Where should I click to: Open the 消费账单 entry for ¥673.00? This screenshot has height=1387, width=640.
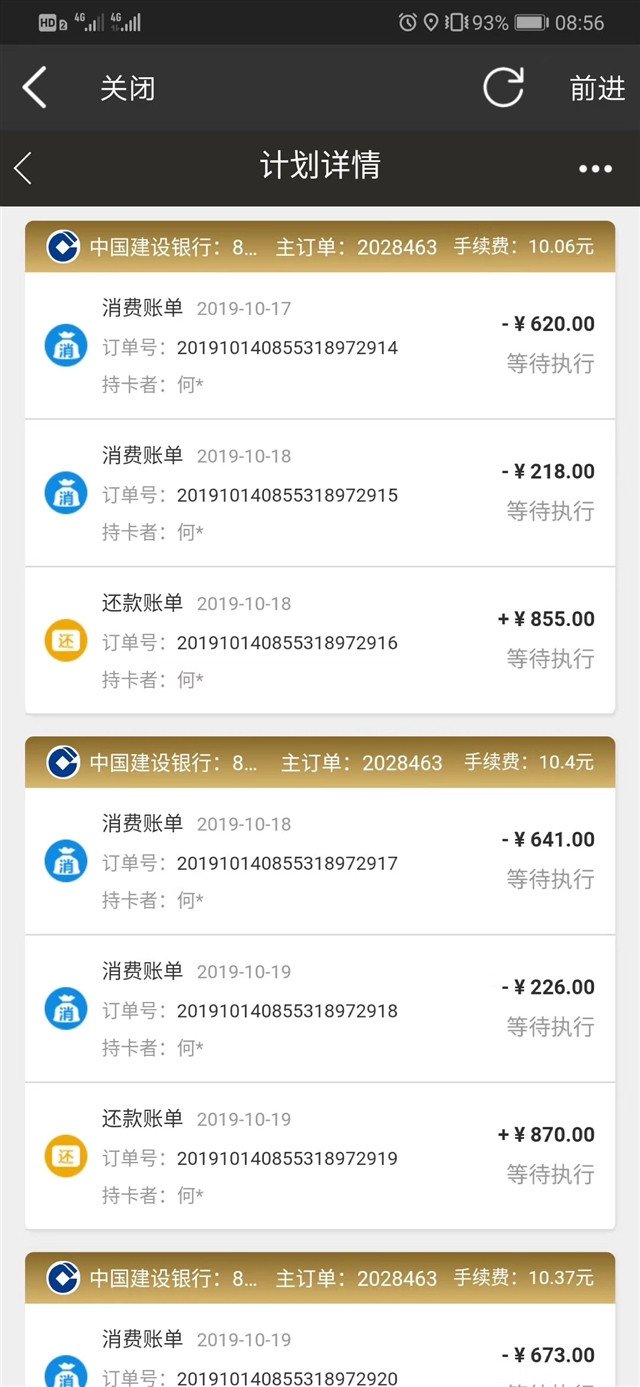tap(320, 1345)
